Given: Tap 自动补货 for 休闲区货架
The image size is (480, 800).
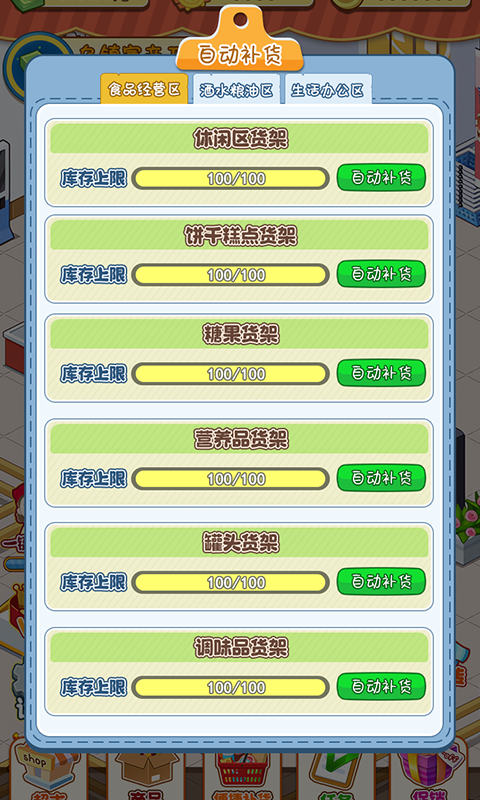Looking at the screenshot, I should point(381,178).
